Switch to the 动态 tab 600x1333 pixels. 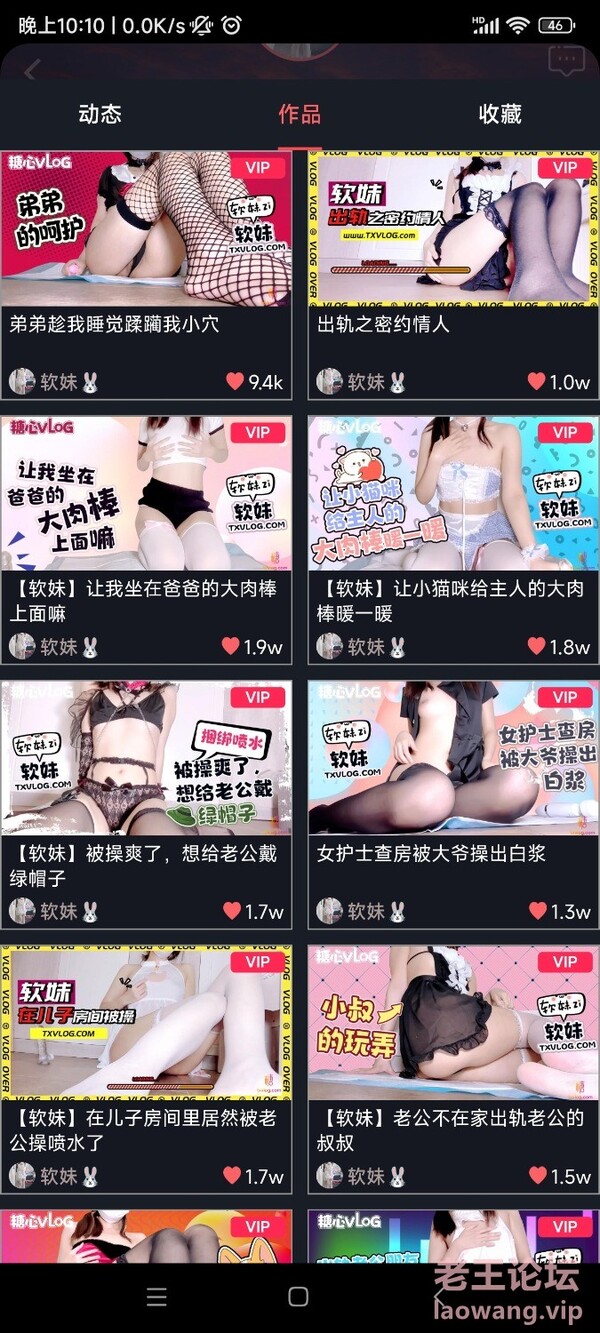pyautogui.click(x=99, y=114)
